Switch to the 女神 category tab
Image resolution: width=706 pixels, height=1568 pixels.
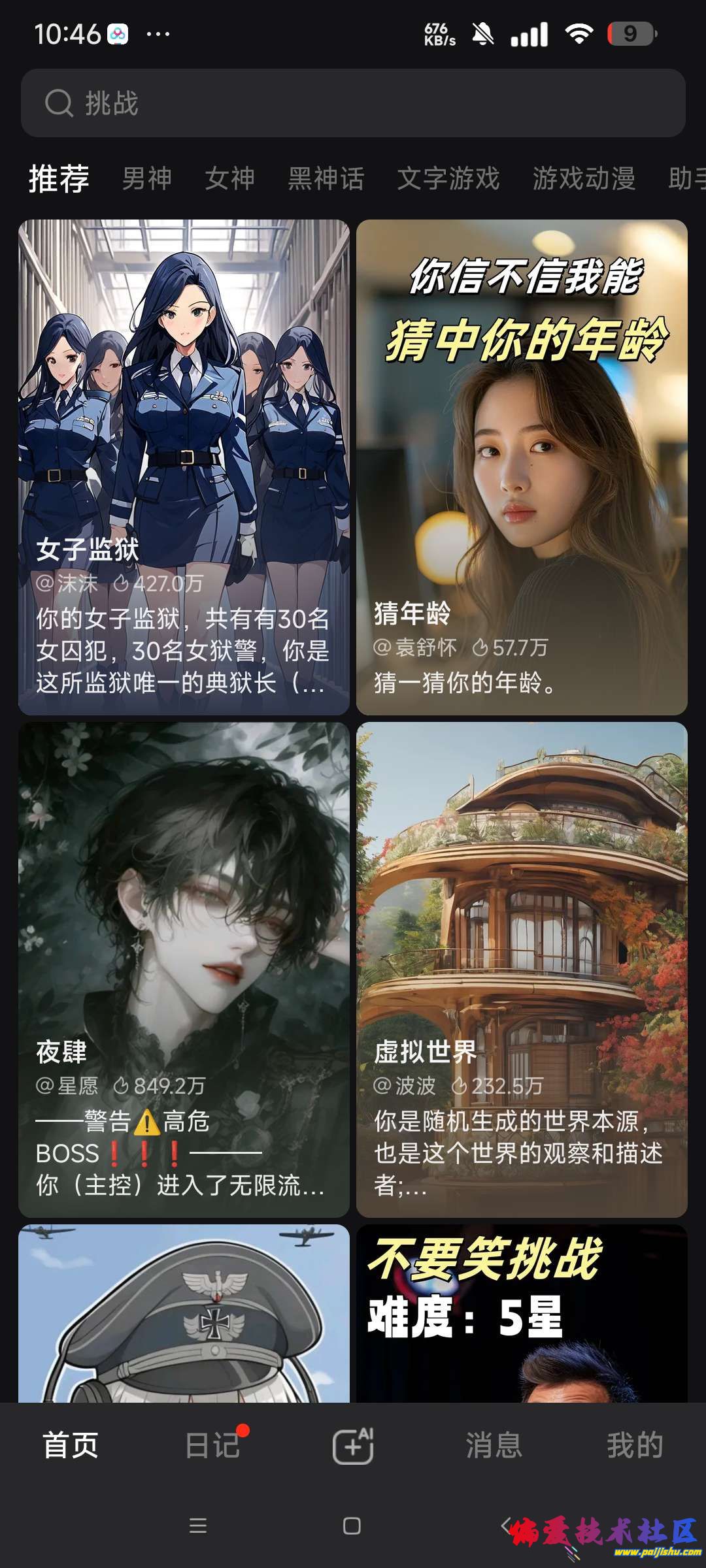point(229,178)
